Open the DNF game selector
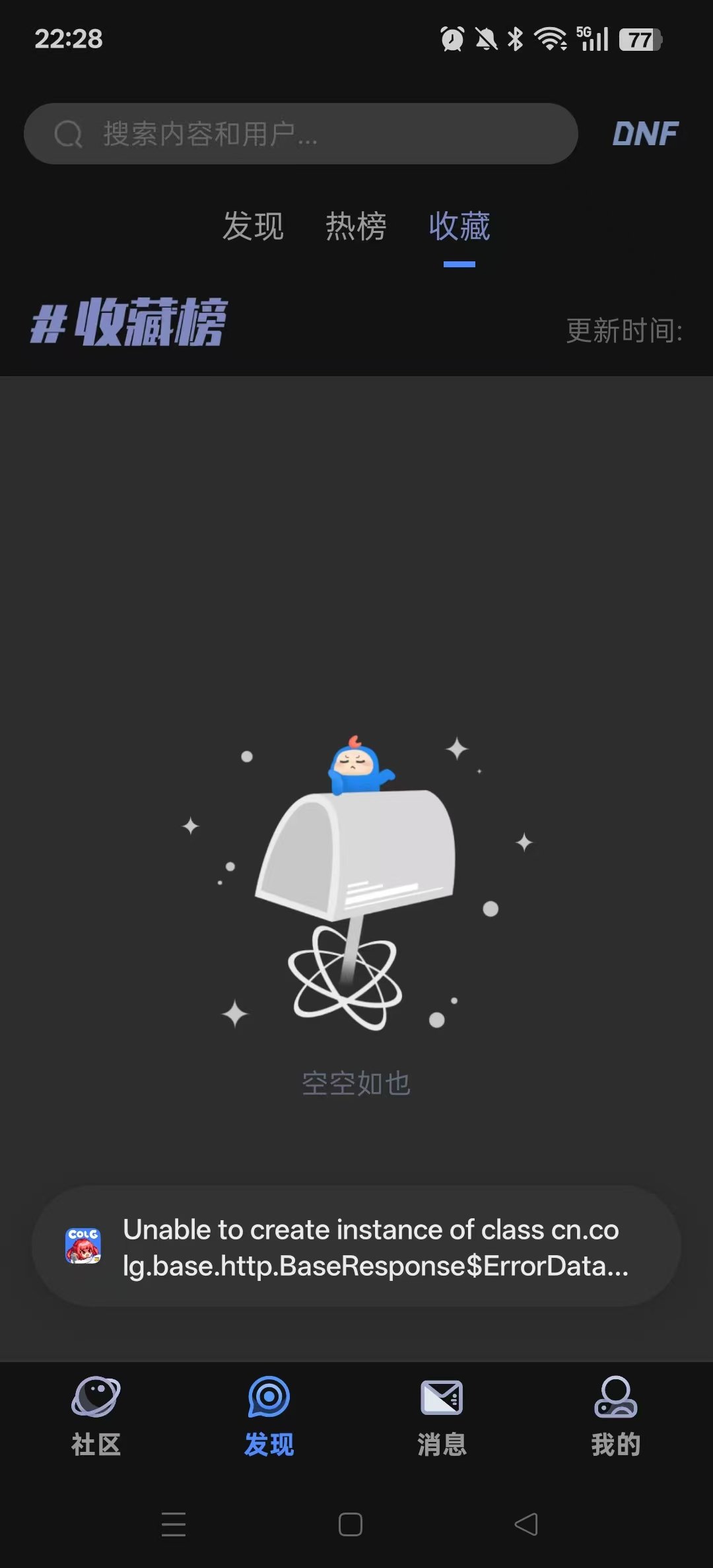The height and width of the screenshot is (1568, 713). tap(645, 134)
